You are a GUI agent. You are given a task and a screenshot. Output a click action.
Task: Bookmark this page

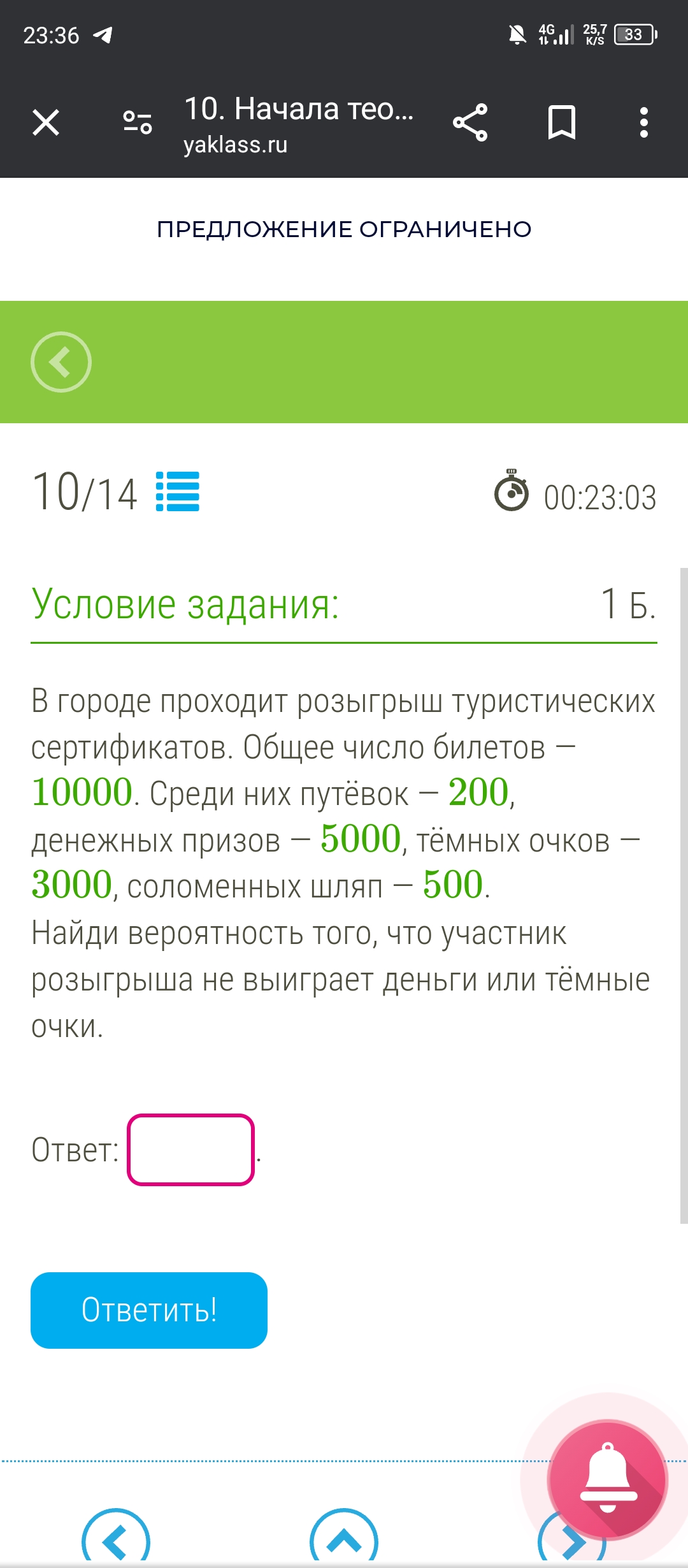562,122
